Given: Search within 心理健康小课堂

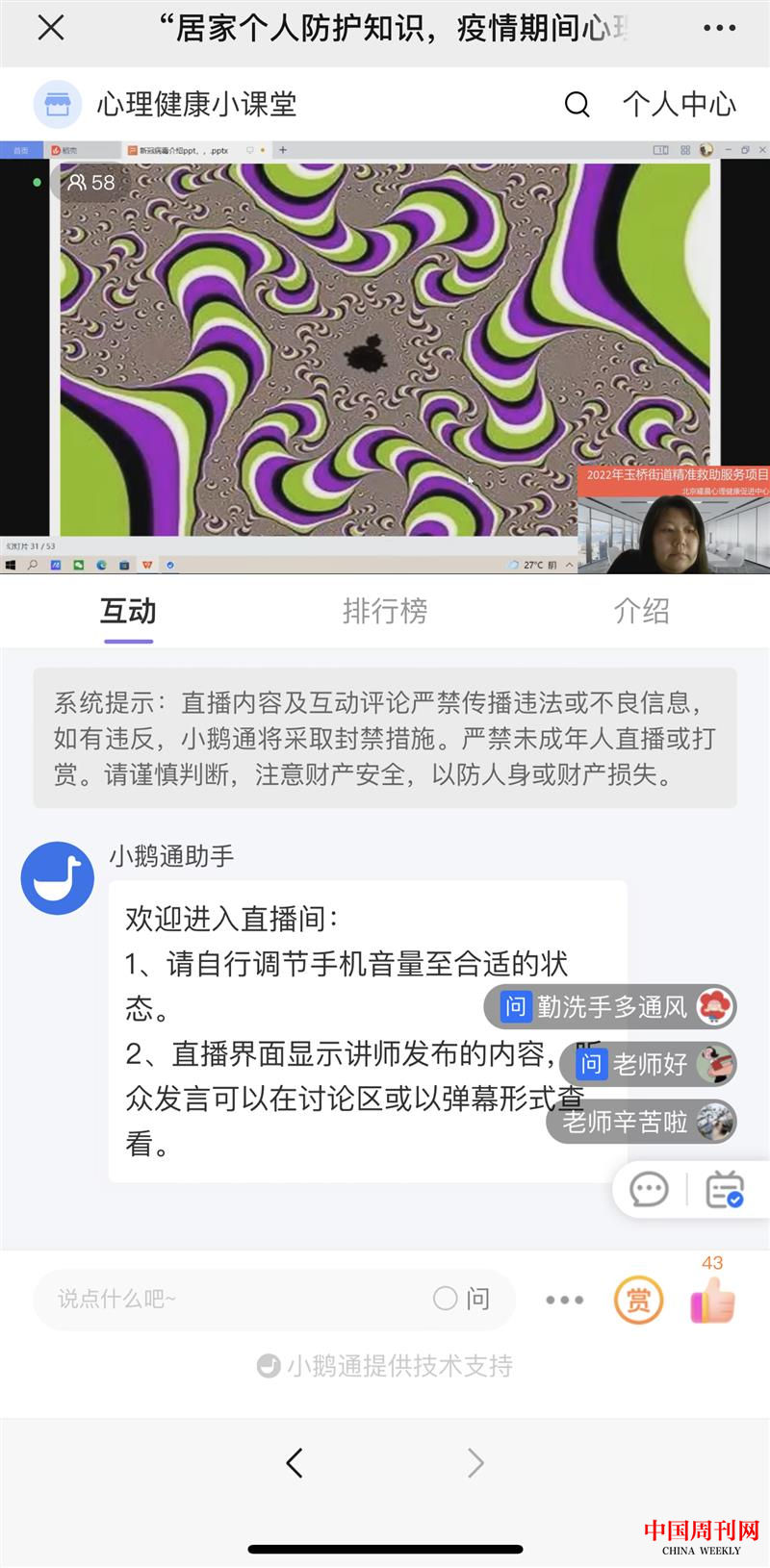Looking at the screenshot, I should (x=577, y=104).
